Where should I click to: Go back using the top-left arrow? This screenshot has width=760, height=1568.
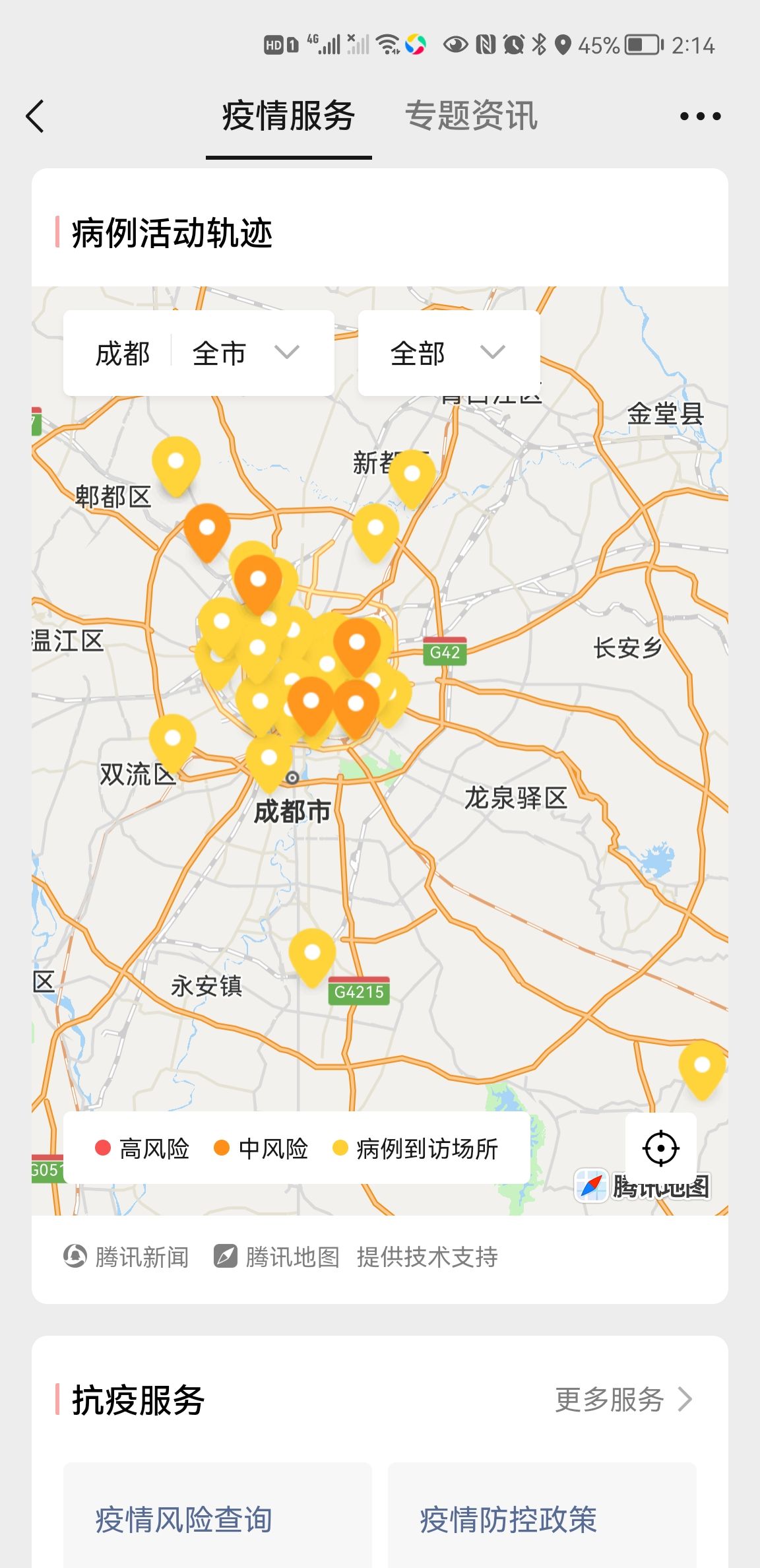point(36,117)
